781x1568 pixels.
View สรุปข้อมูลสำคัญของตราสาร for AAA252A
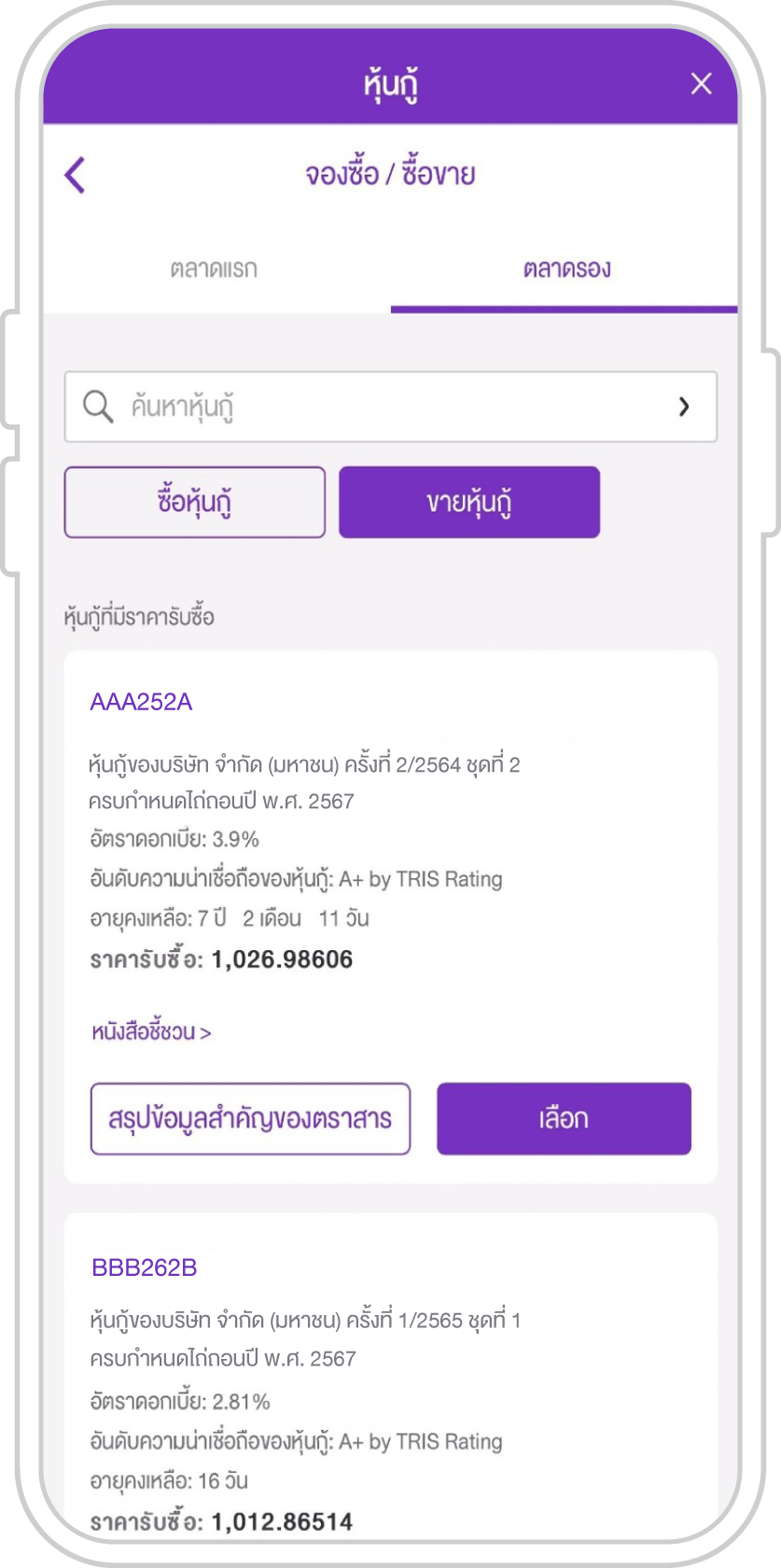pyautogui.click(x=250, y=1118)
